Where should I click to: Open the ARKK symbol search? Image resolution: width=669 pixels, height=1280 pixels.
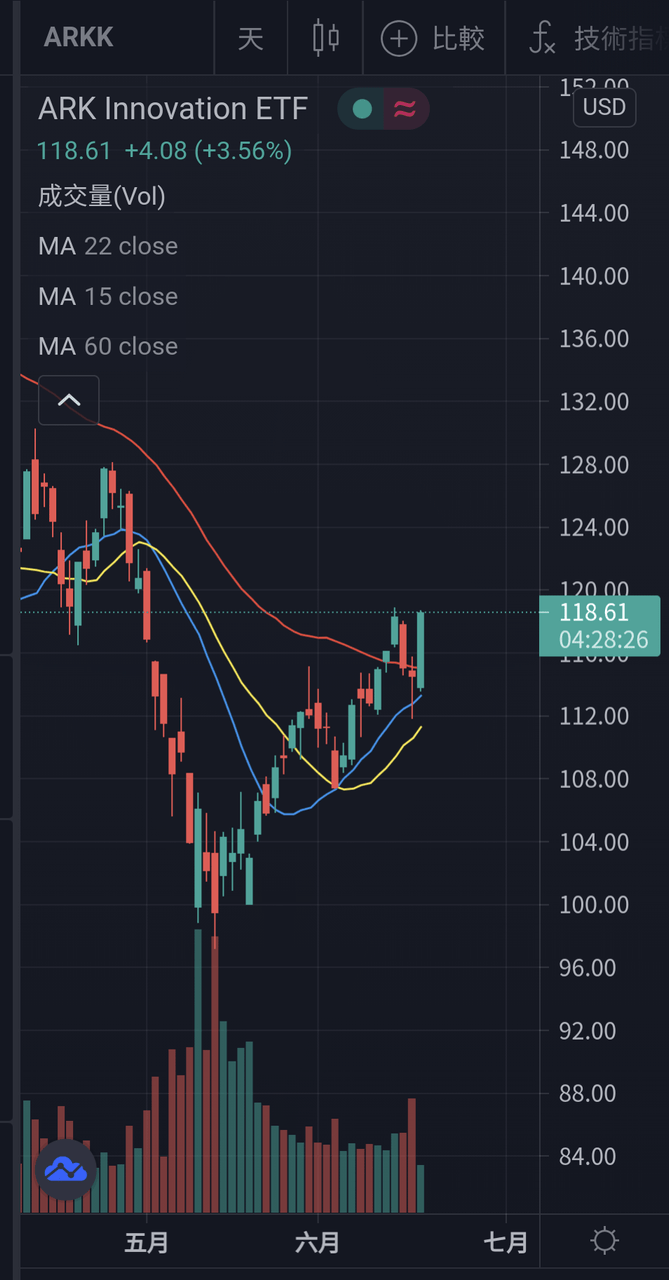(79, 38)
